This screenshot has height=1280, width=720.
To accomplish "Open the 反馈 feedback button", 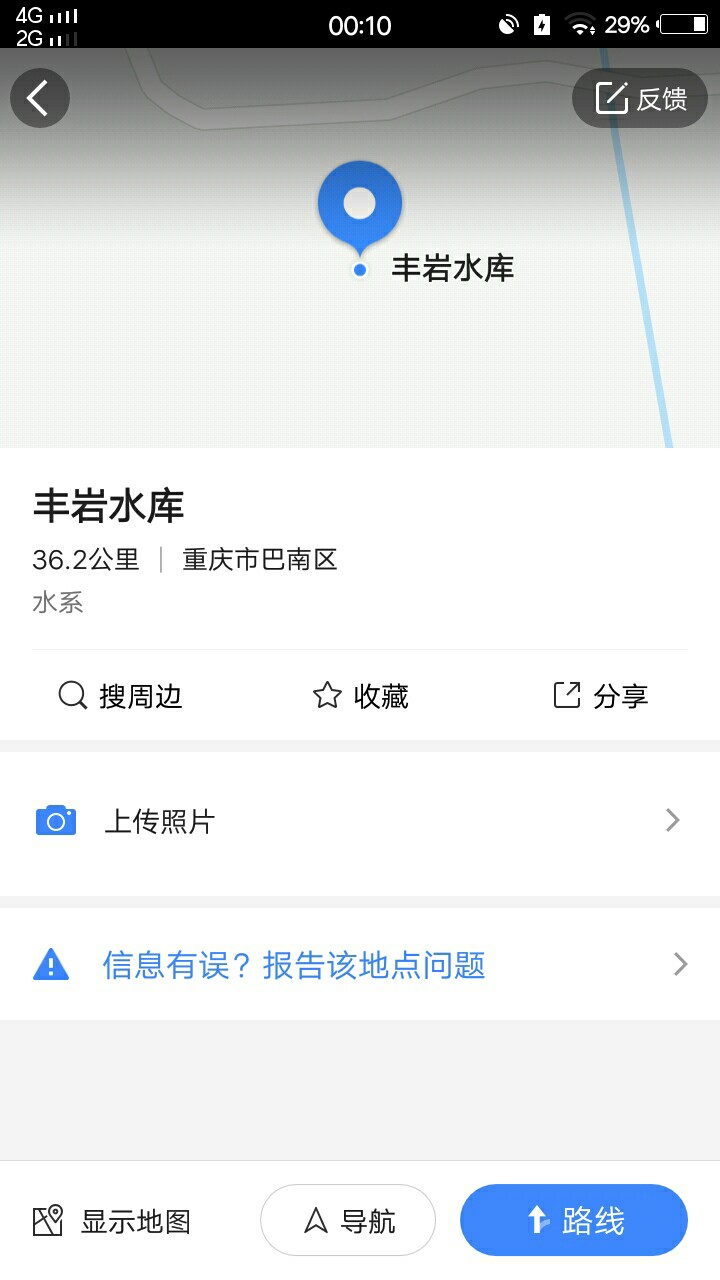I will [640, 98].
